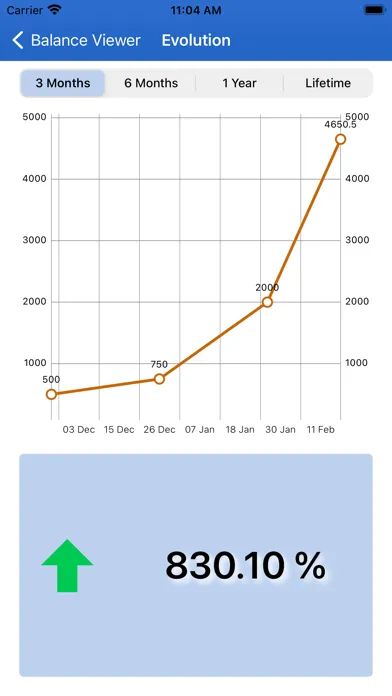392x696 pixels.
Task: Select the 3 Months range
Action: tap(63, 83)
